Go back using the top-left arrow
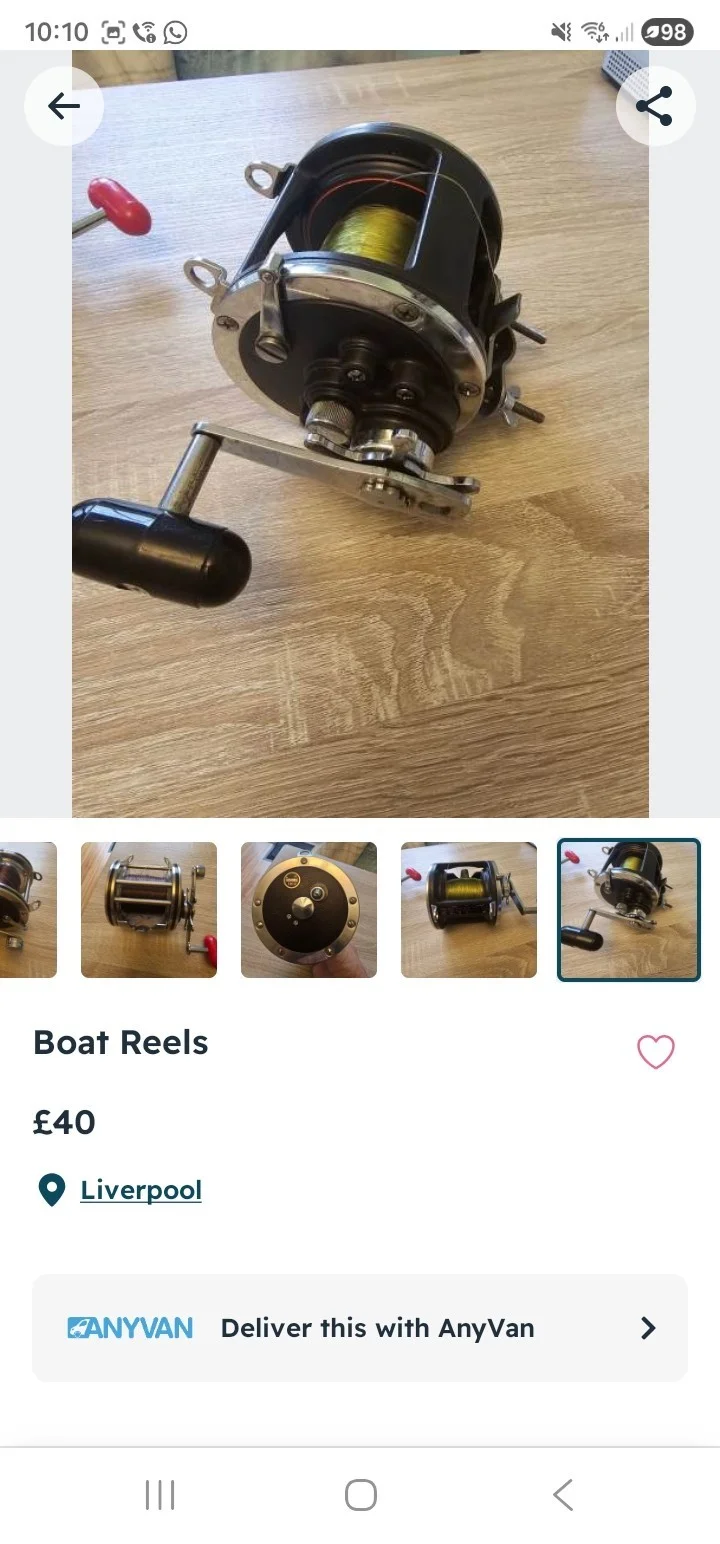The height and width of the screenshot is (1544, 720). (x=64, y=106)
